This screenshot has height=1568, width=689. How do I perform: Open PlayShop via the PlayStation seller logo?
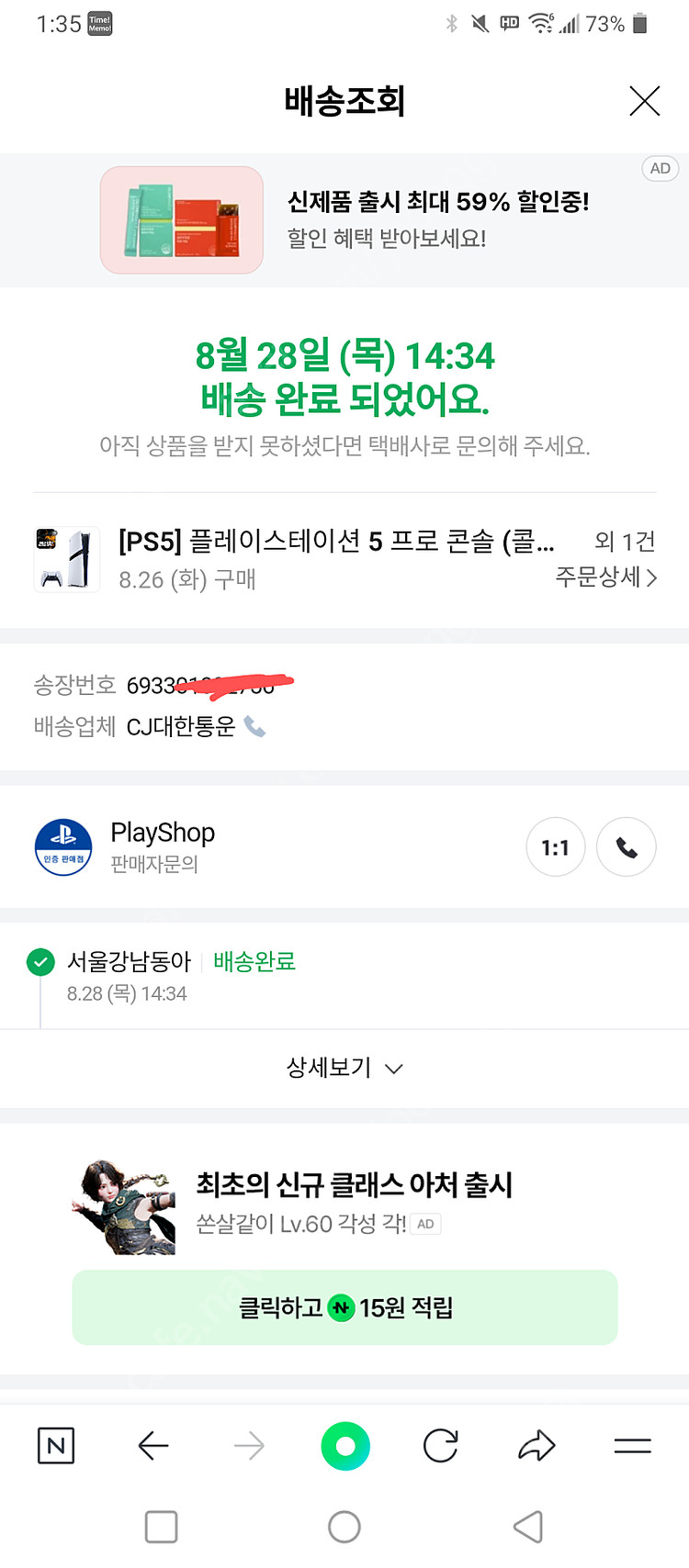(x=62, y=846)
